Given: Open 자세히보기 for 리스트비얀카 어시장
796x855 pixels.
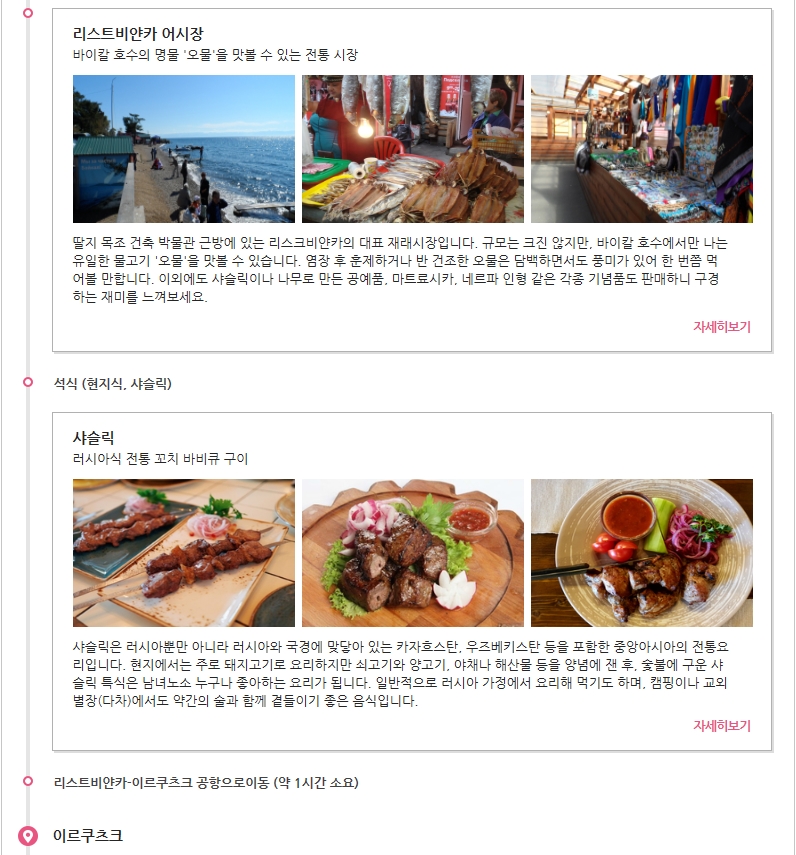Looking at the screenshot, I should [721, 326].
